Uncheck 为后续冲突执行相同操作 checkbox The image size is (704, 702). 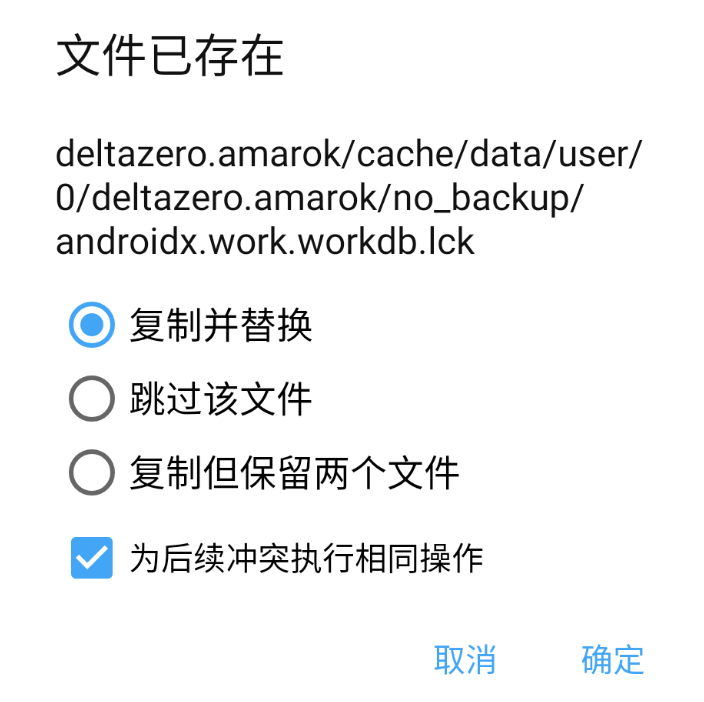pyautogui.click(x=92, y=558)
